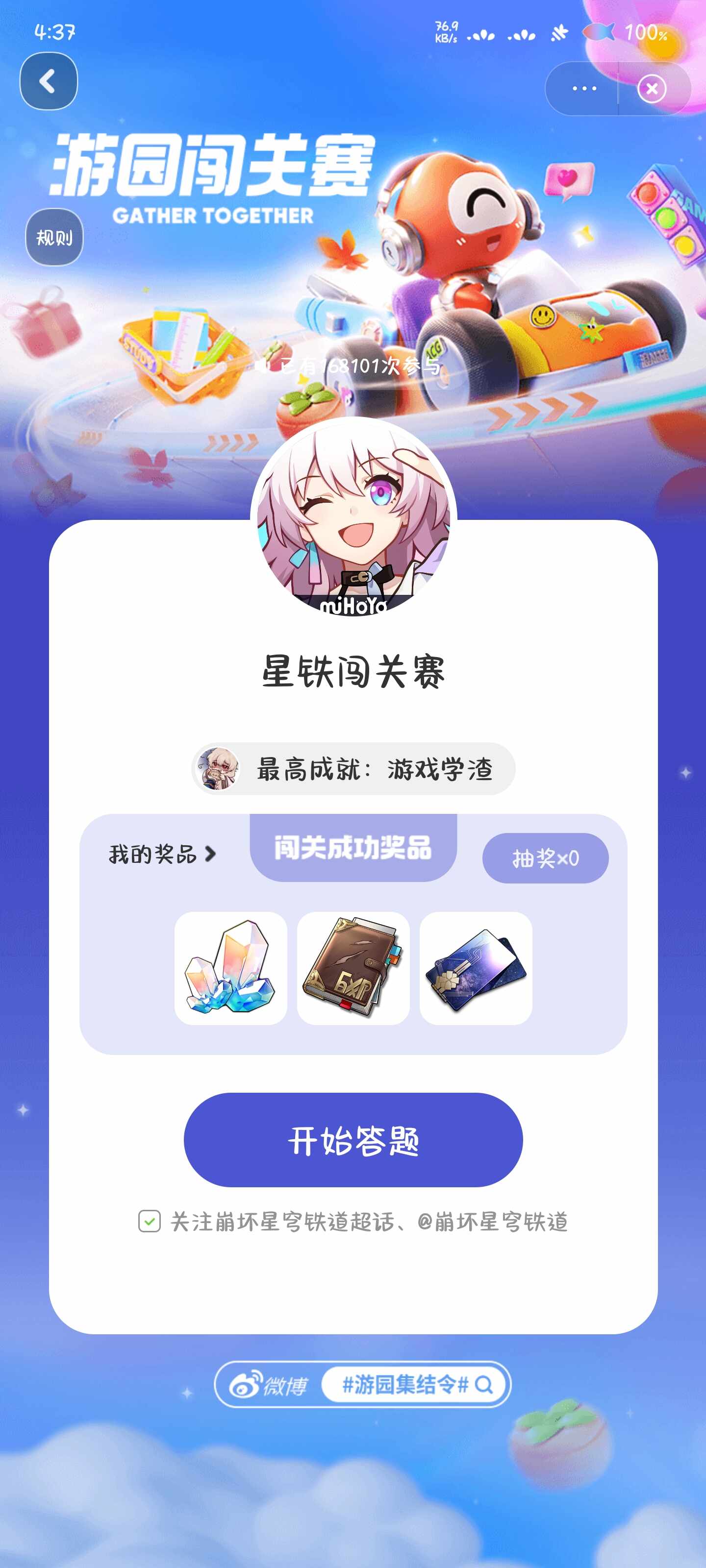This screenshot has width=706, height=1568.
Task: Go back using the top-left arrow
Action: (x=48, y=81)
